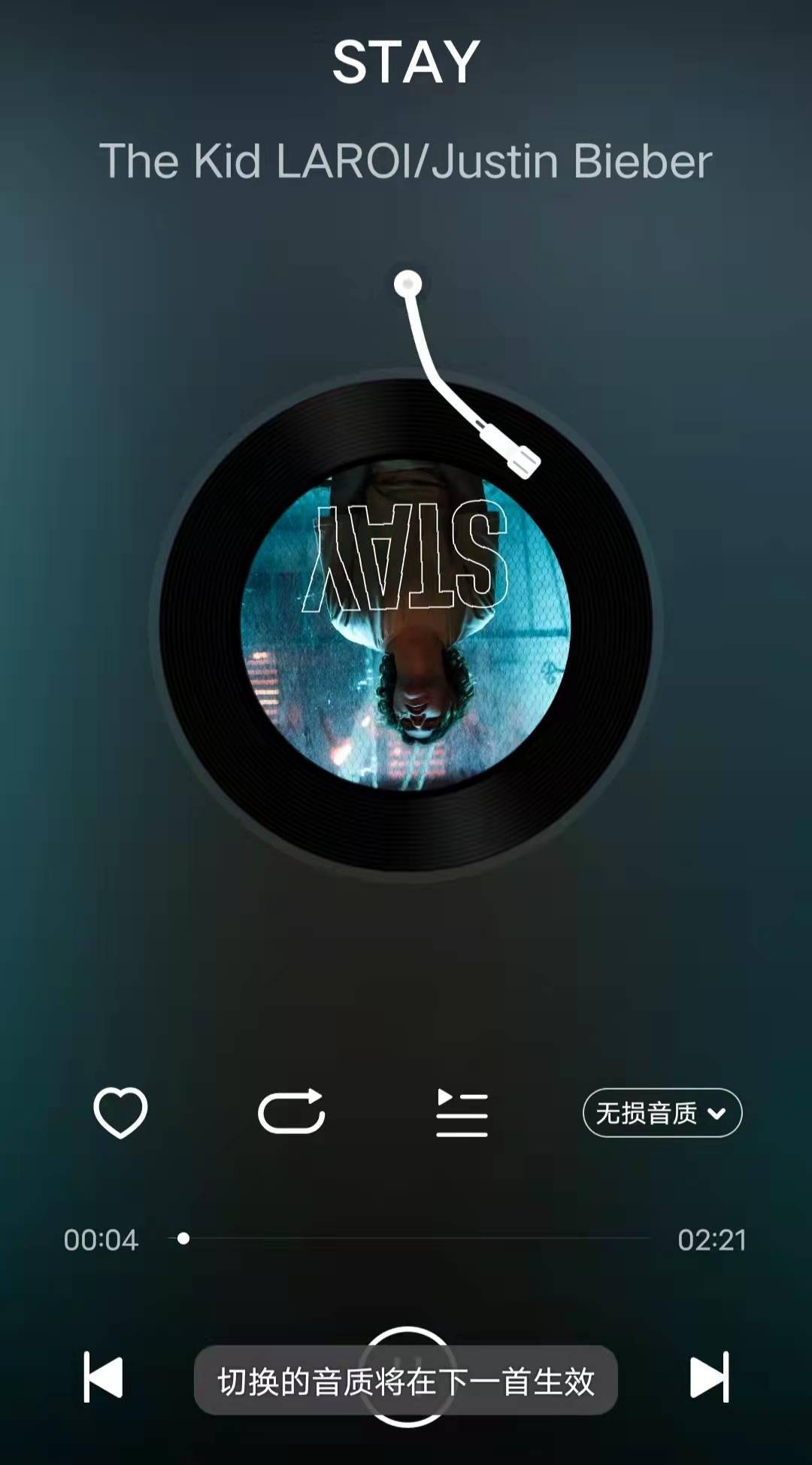Image resolution: width=812 pixels, height=1465 pixels.
Task: Pause the playing song
Action: click(x=407, y=1337)
